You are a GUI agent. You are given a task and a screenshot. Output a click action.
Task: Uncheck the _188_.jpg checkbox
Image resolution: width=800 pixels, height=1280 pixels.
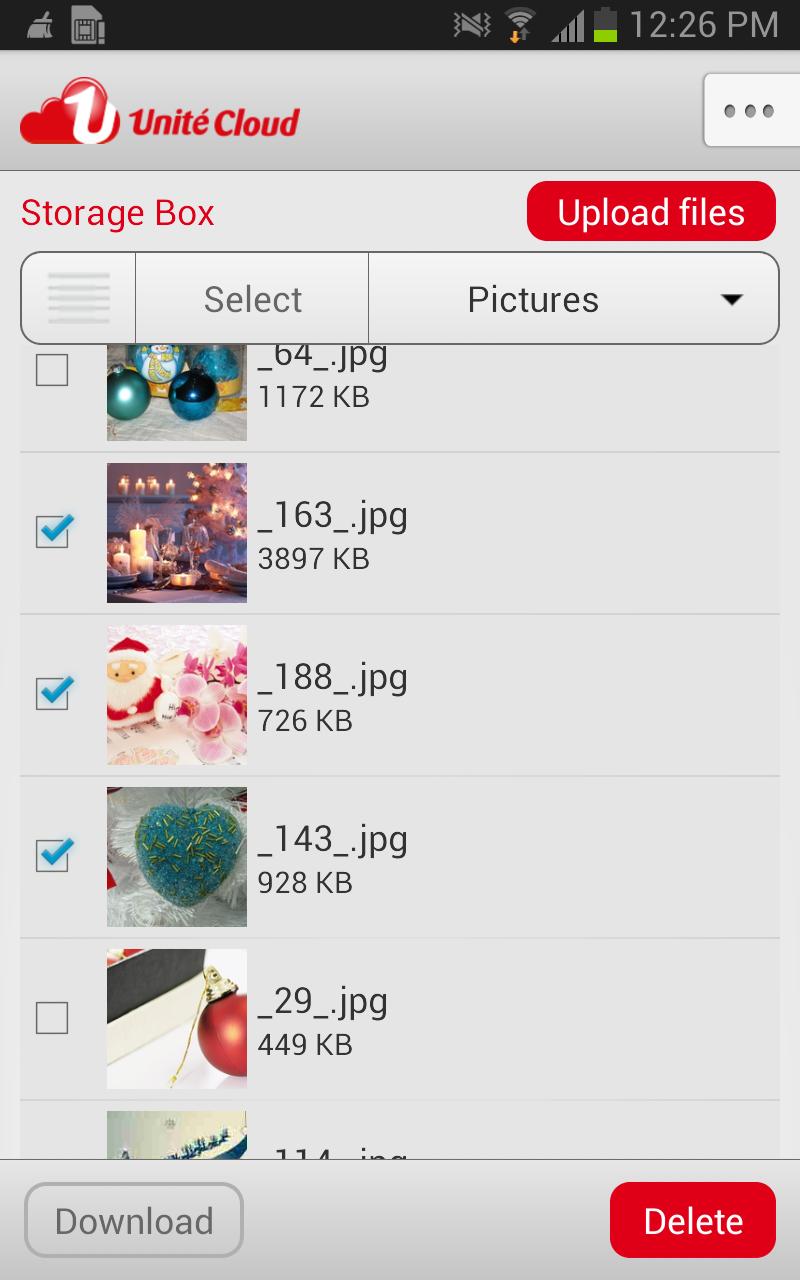[53, 693]
